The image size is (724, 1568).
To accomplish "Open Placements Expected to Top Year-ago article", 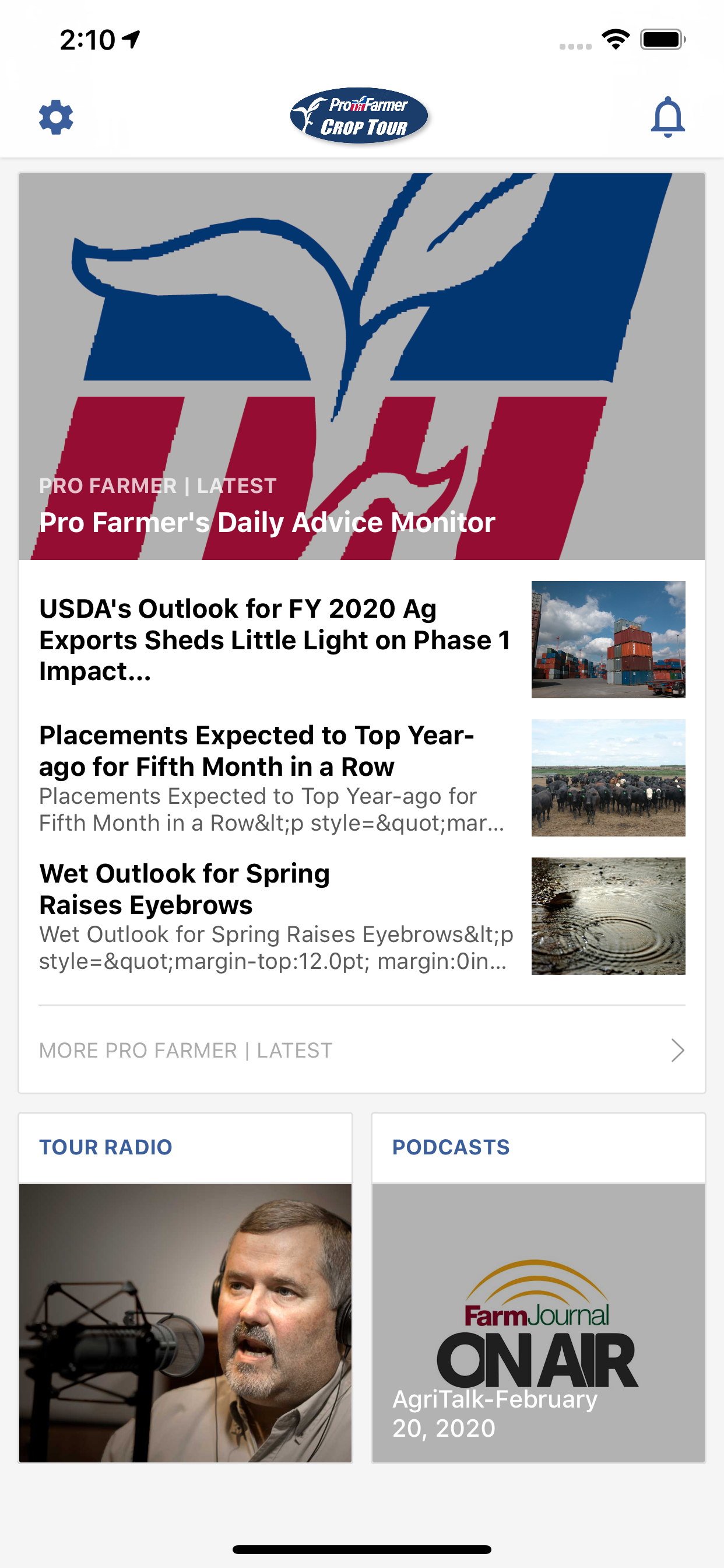I will 275,778.
